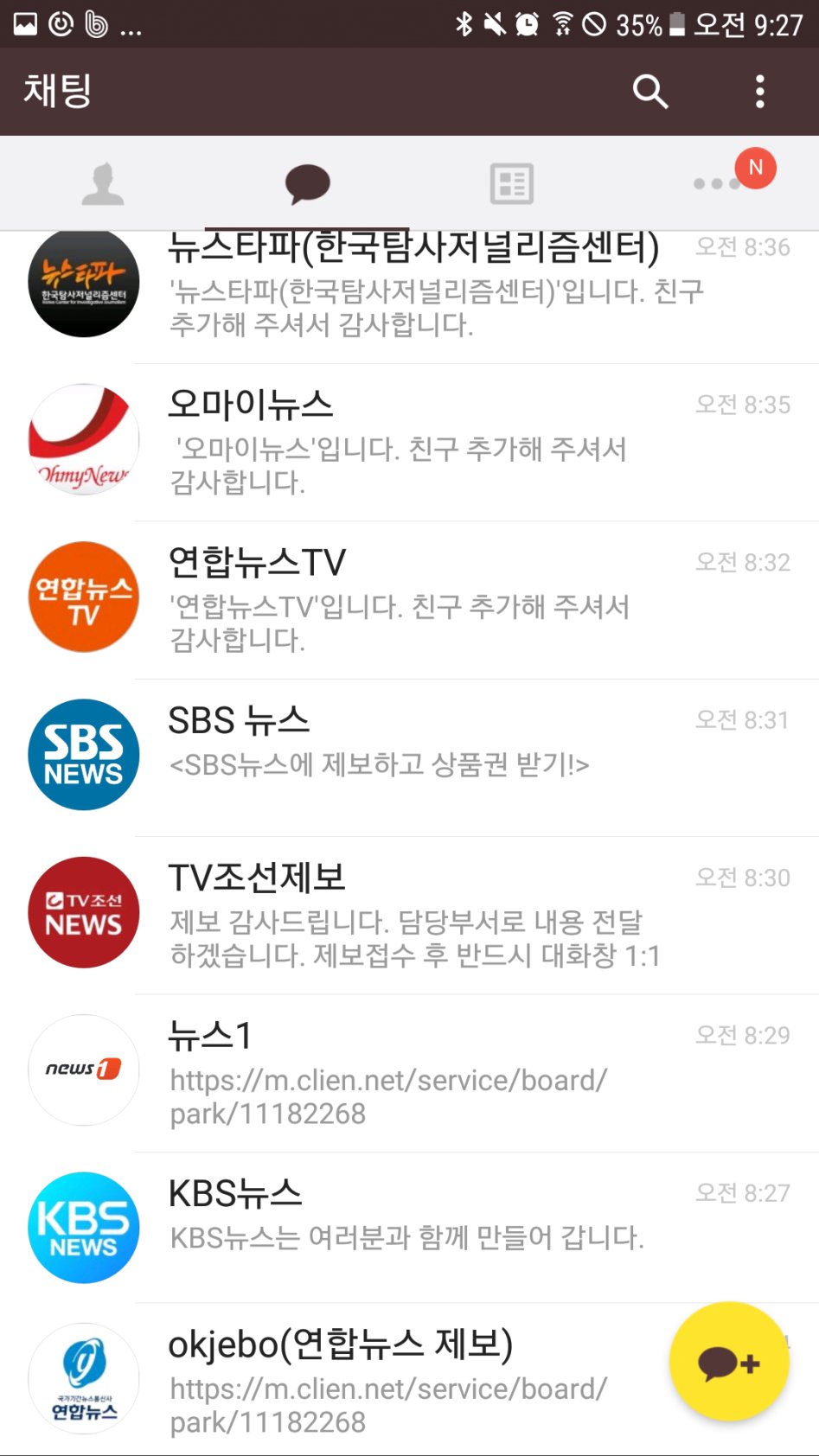Open the alarm clock status bar icon
Viewport: 819px width, 1456px height.
pyautogui.click(x=528, y=23)
